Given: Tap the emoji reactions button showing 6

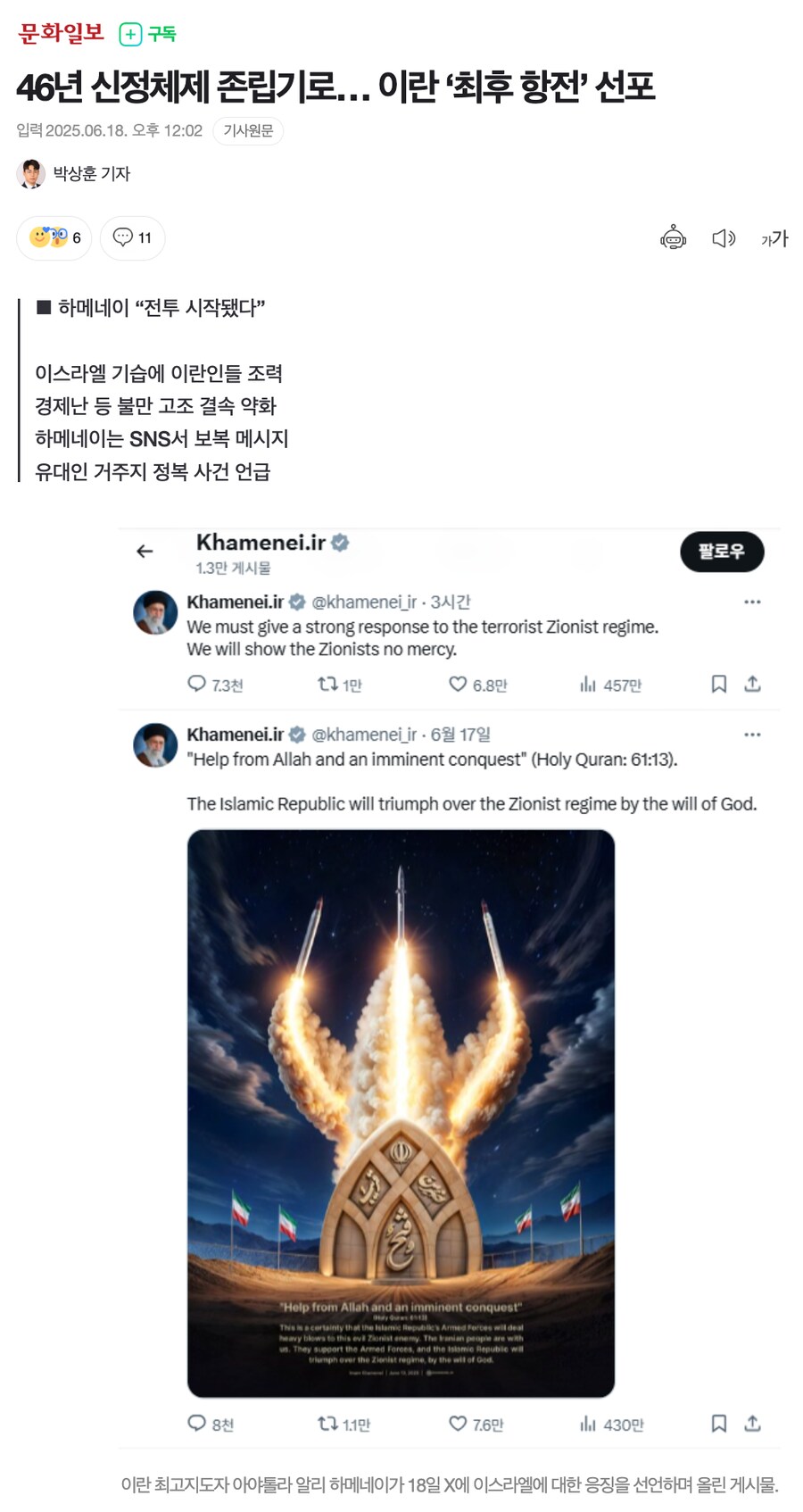Looking at the screenshot, I should click(54, 238).
